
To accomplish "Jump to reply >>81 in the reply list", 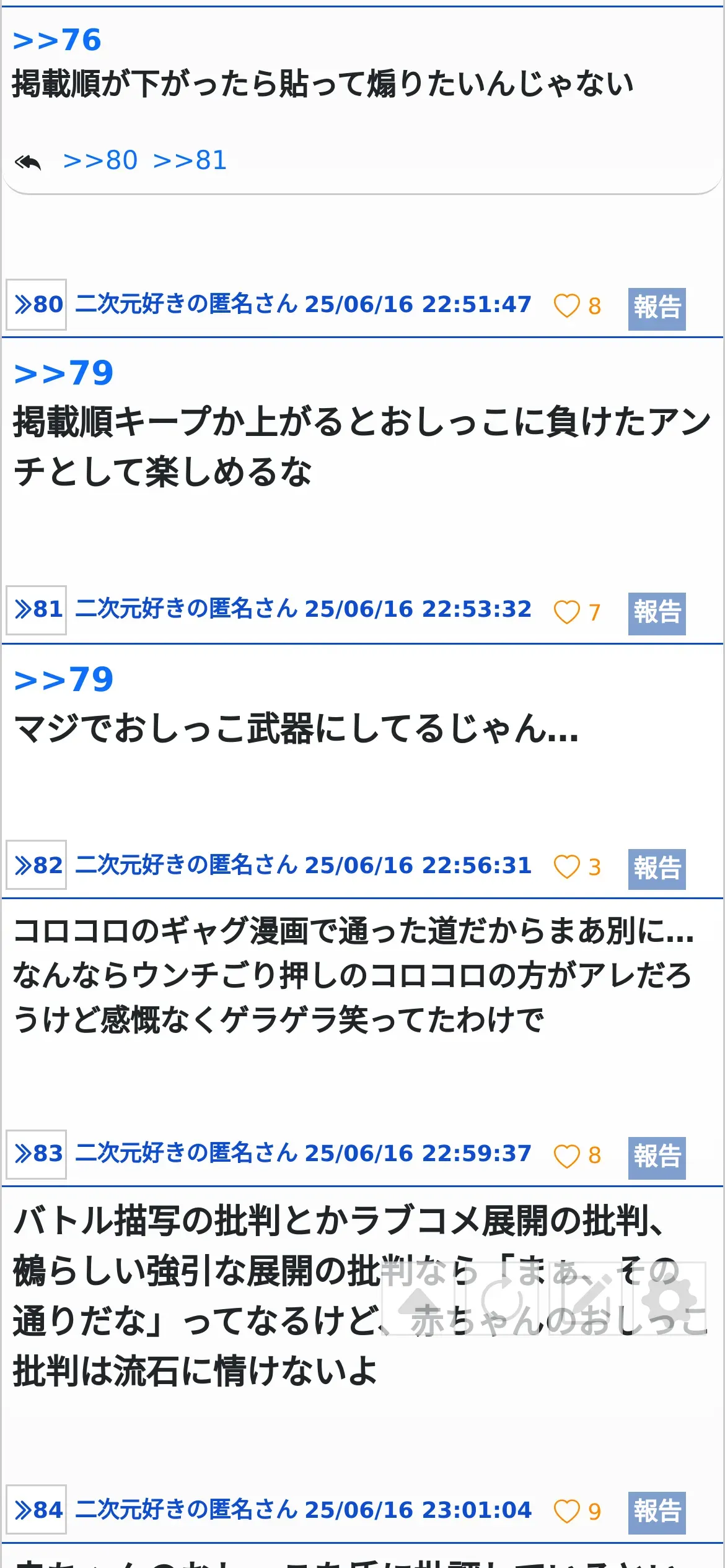I will coord(190,160).
